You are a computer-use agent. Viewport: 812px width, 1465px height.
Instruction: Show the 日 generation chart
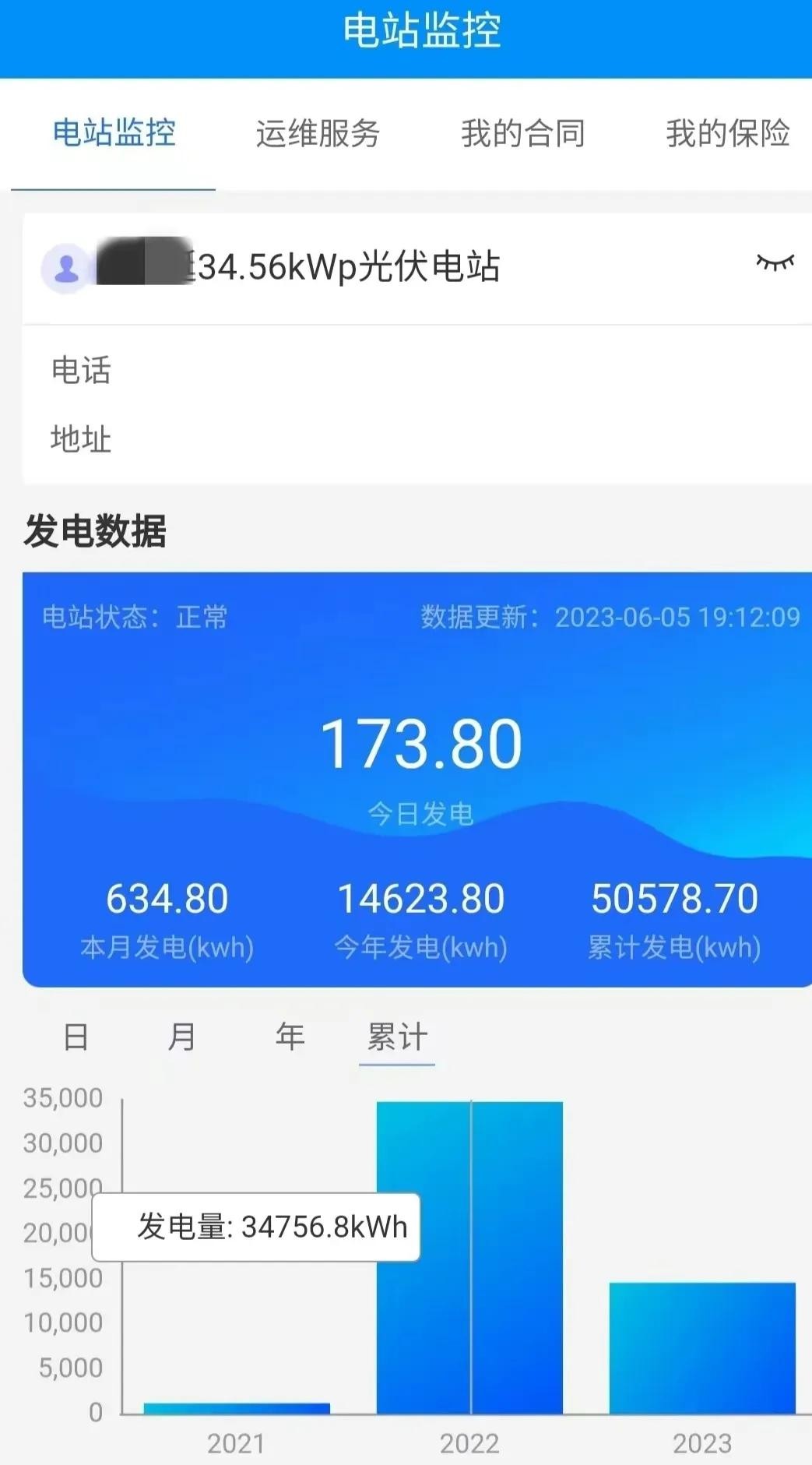pyautogui.click(x=76, y=1037)
